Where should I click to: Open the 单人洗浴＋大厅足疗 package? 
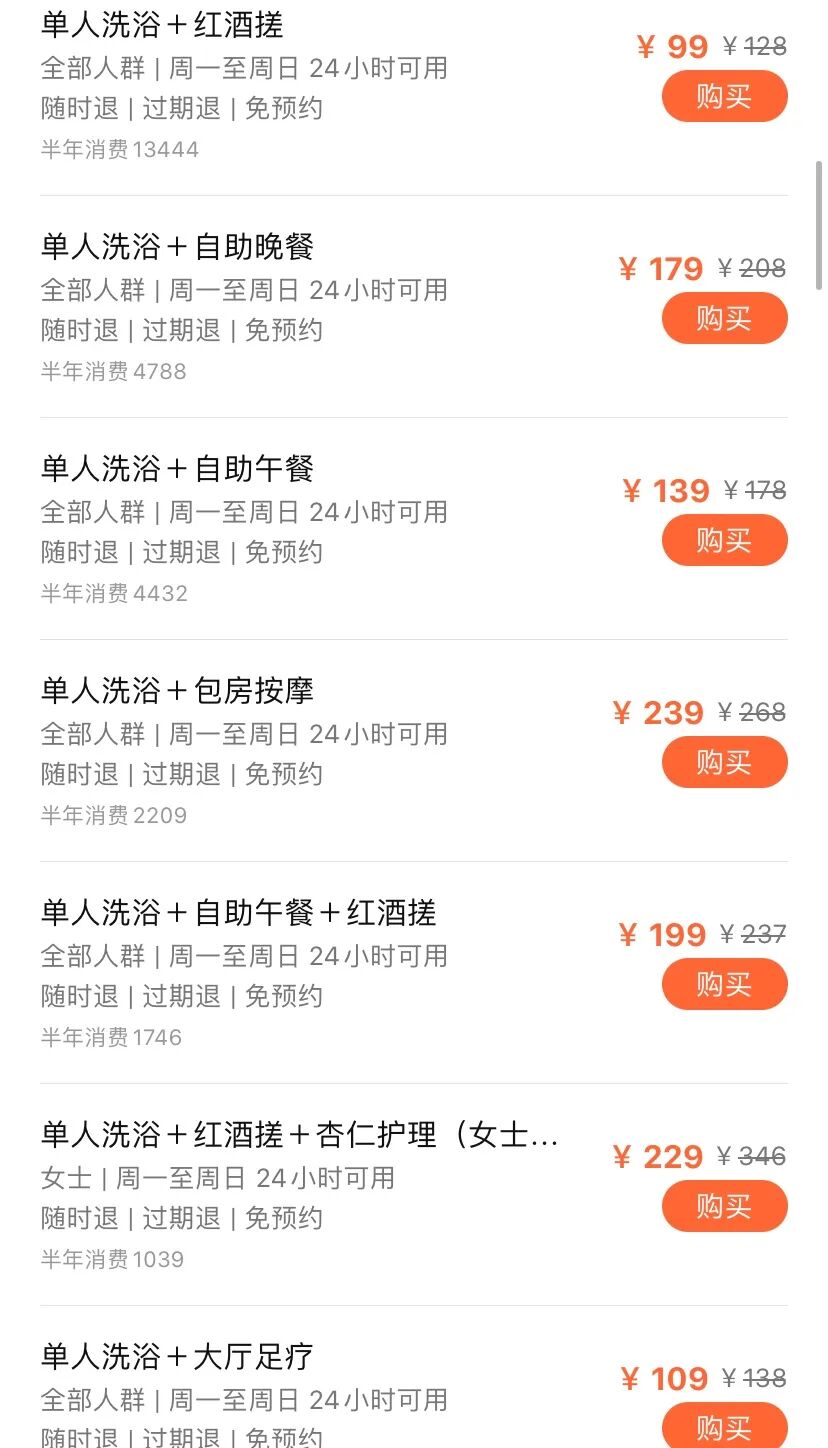coord(178,1357)
